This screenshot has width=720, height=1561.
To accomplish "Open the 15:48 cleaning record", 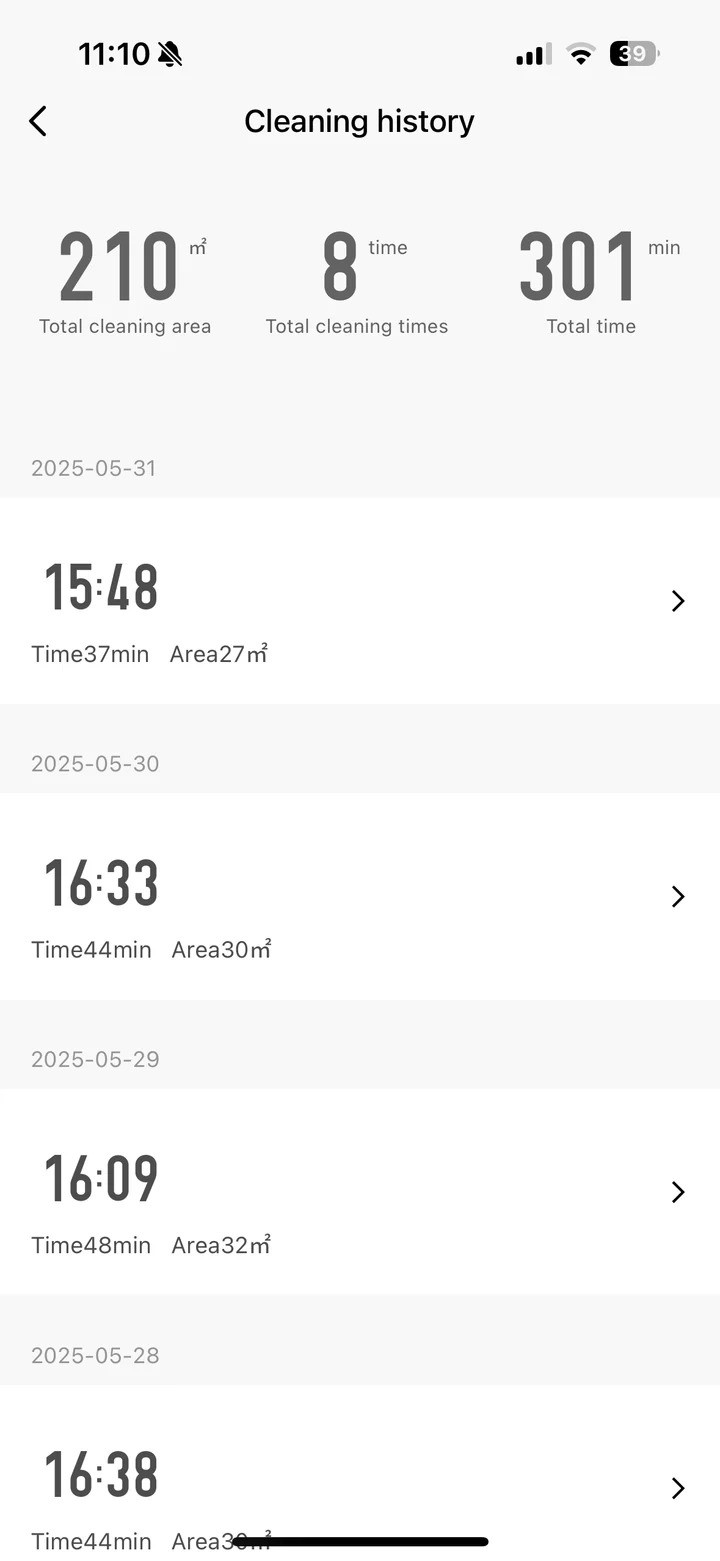I will coord(360,600).
